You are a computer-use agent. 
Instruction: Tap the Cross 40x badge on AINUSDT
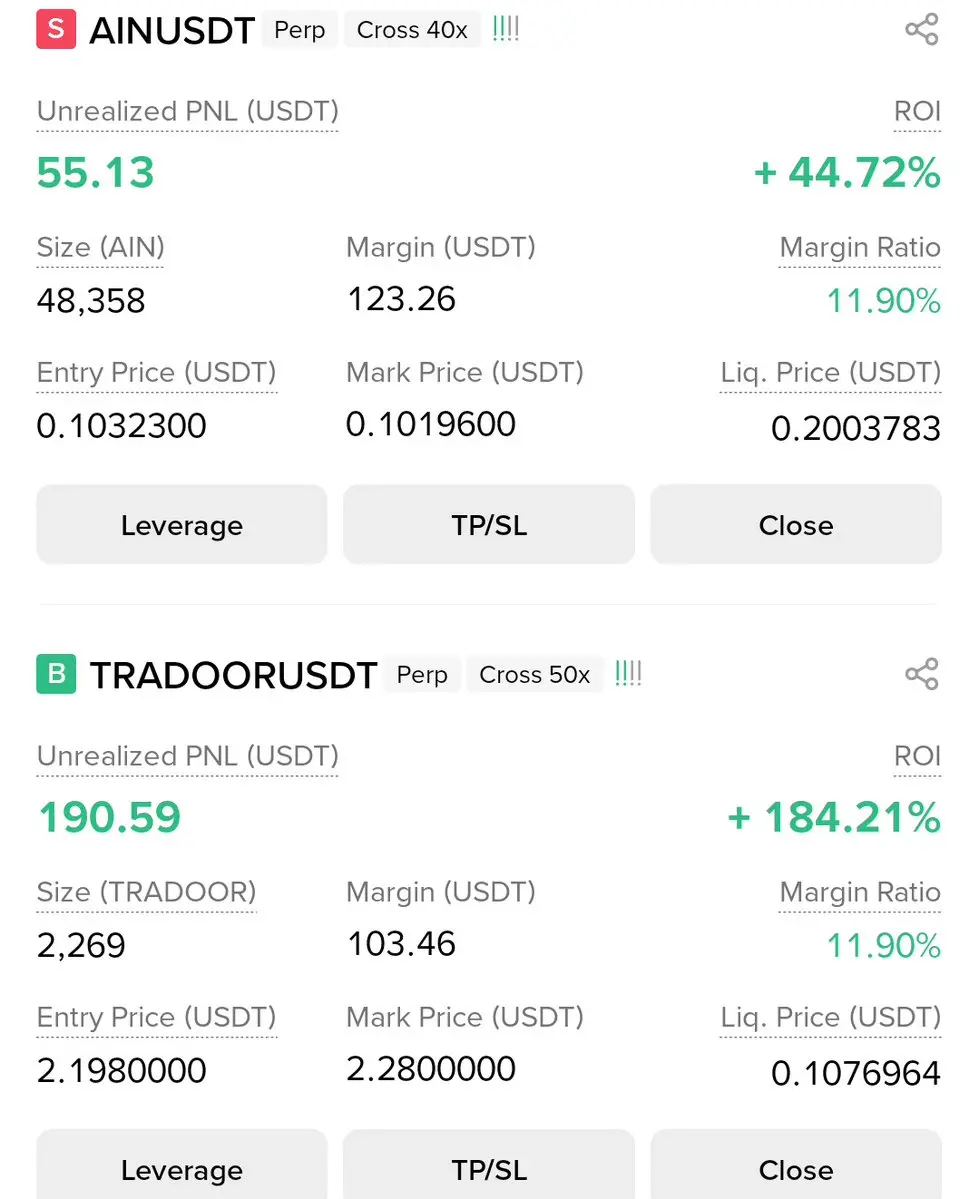pyautogui.click(x=412, y=30)
